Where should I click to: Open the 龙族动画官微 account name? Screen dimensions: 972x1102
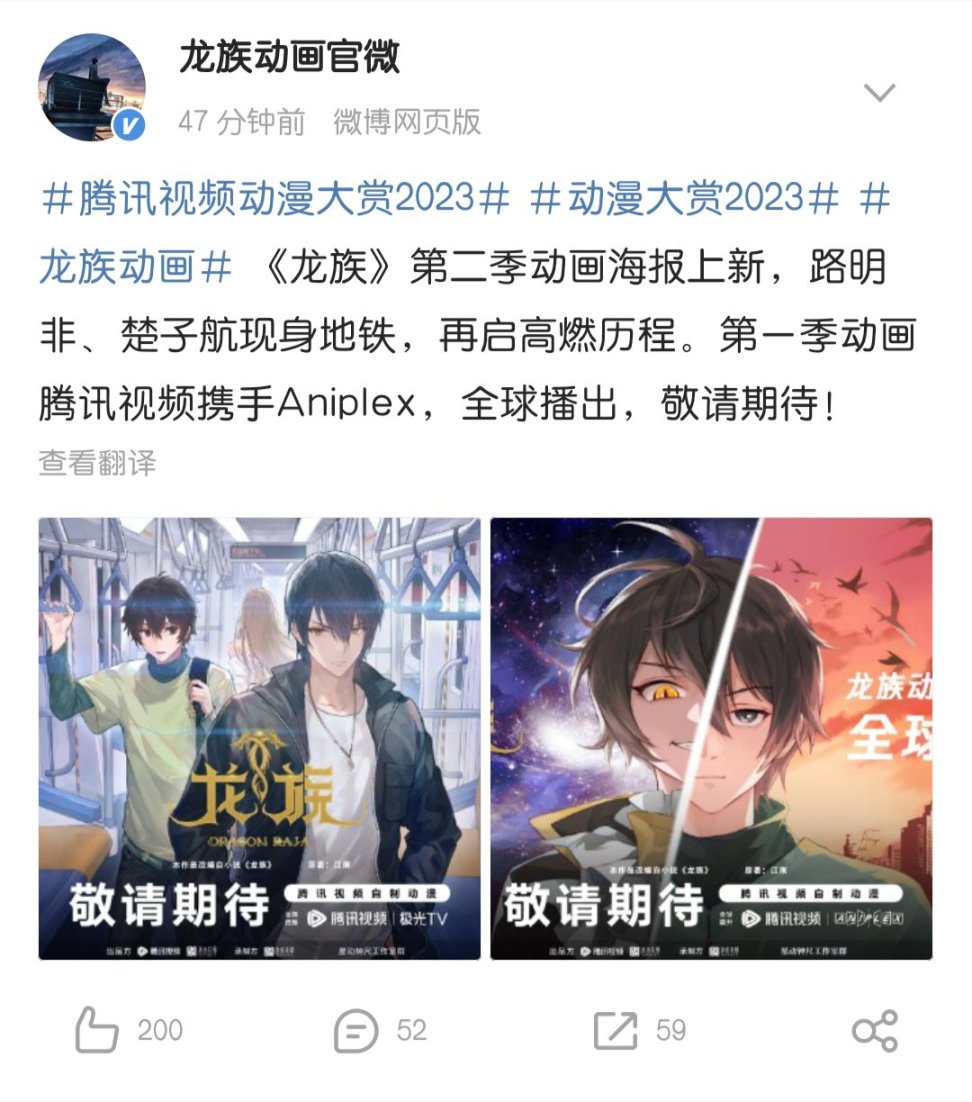(289, 57)
